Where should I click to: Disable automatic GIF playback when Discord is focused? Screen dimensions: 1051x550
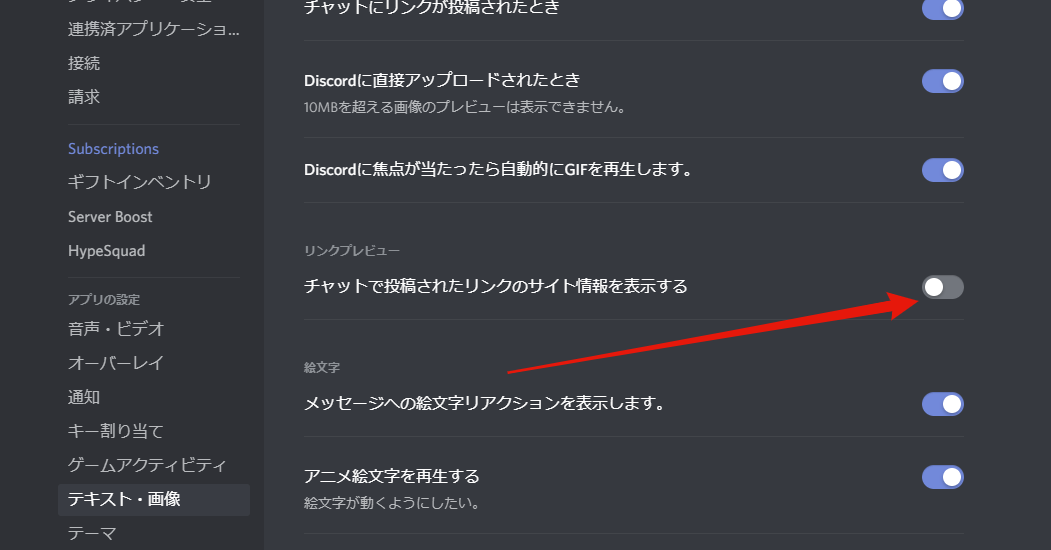942,170
